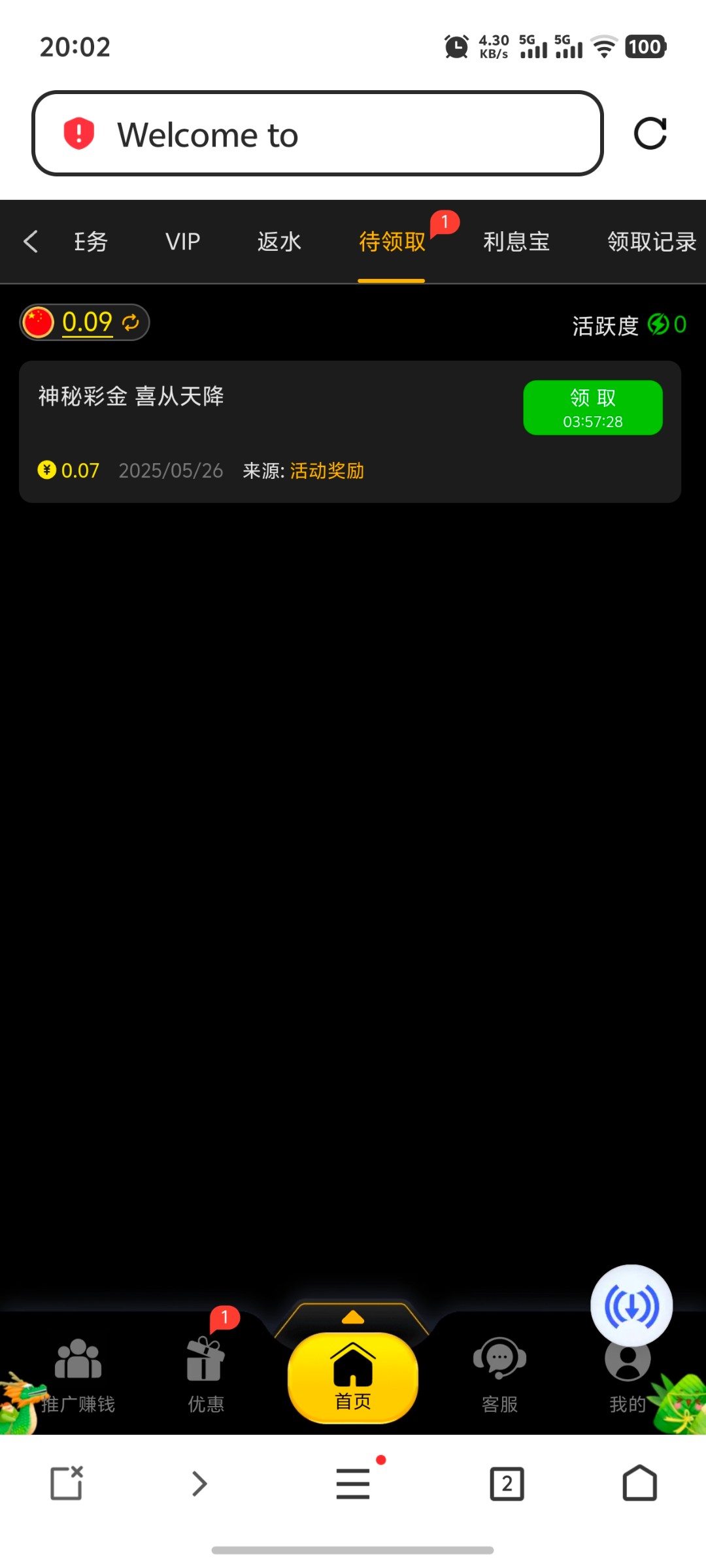Go to the browser home page

pos(639,1484)
